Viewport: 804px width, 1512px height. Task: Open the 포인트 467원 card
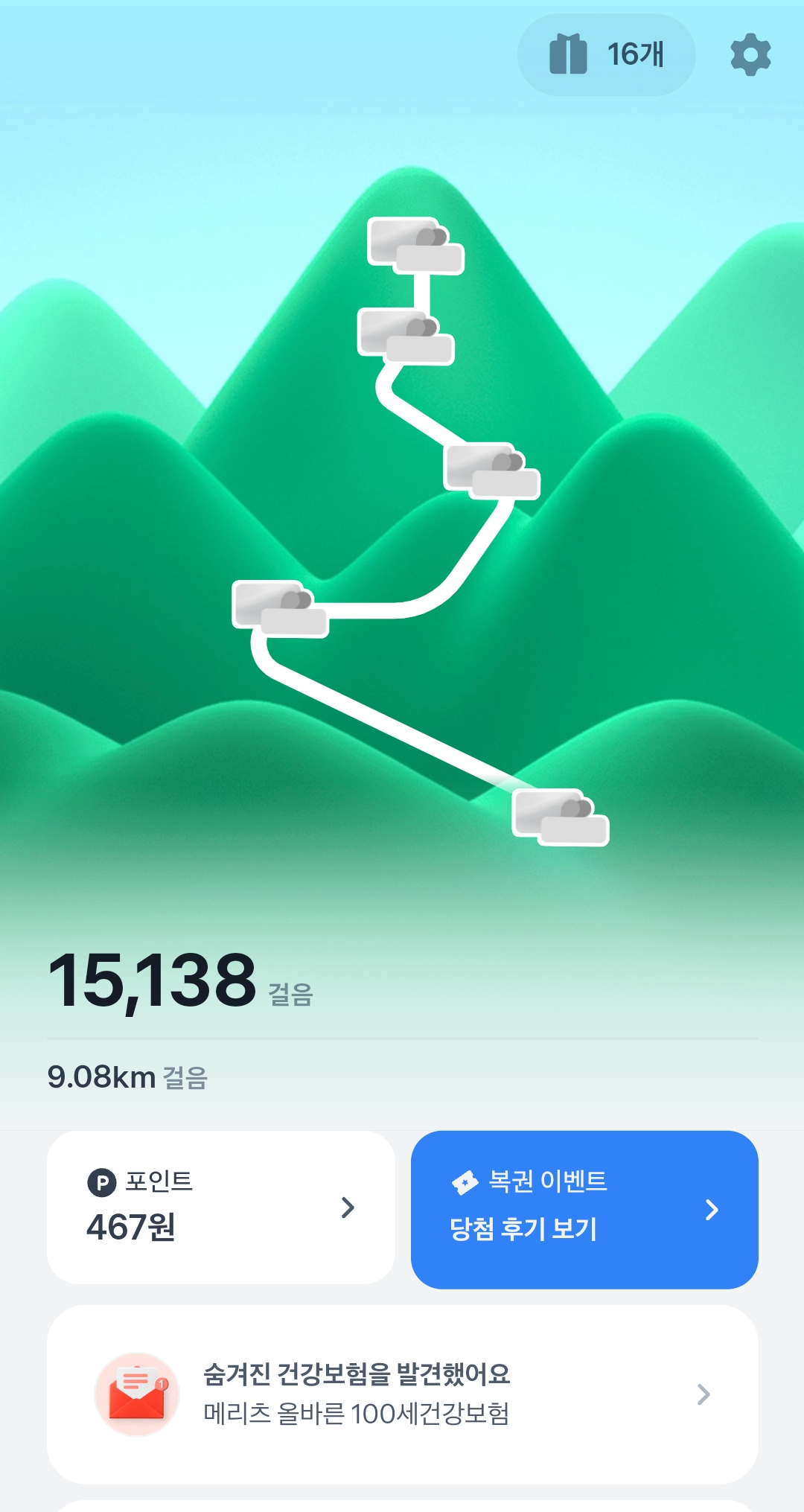click(220, 1207)
